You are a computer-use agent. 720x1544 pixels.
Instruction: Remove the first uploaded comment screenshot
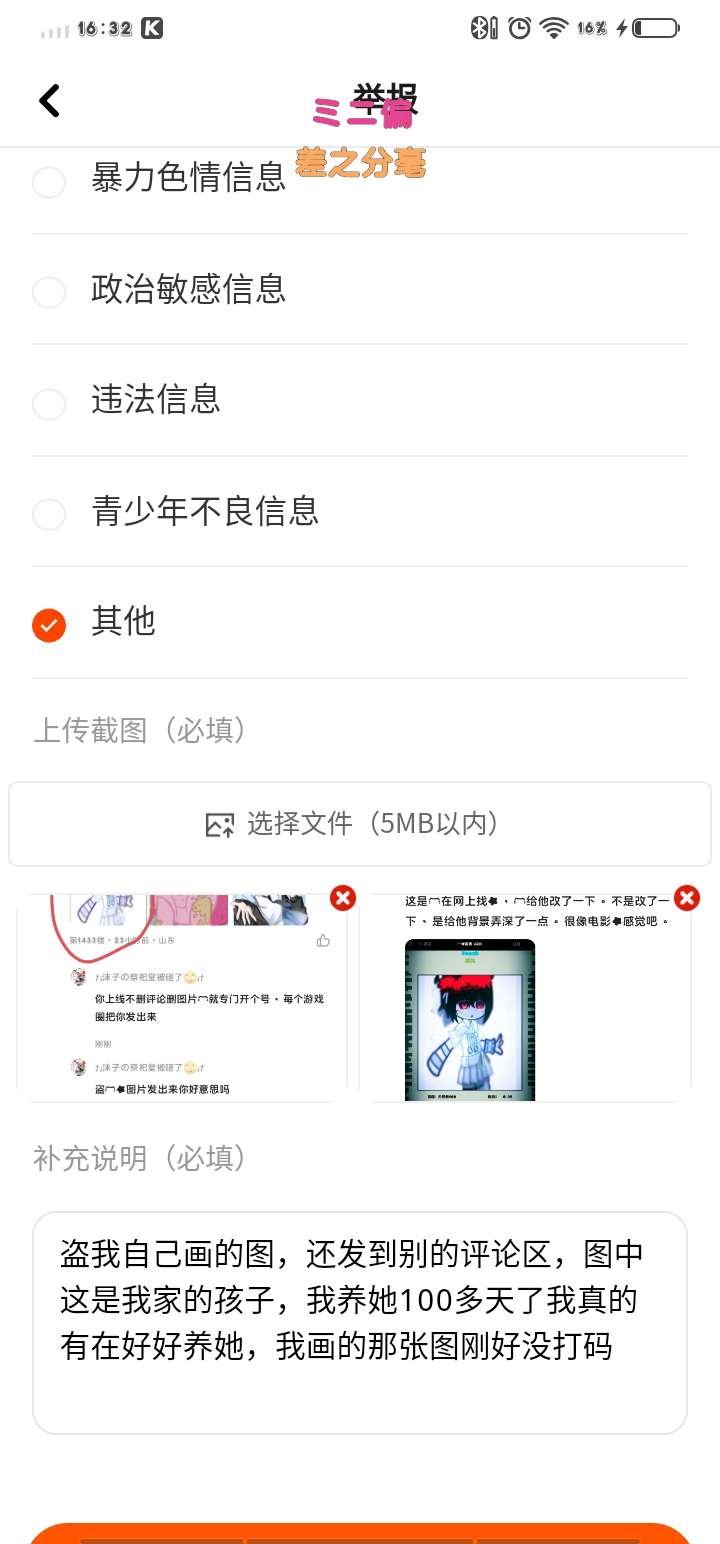(343, 898)
